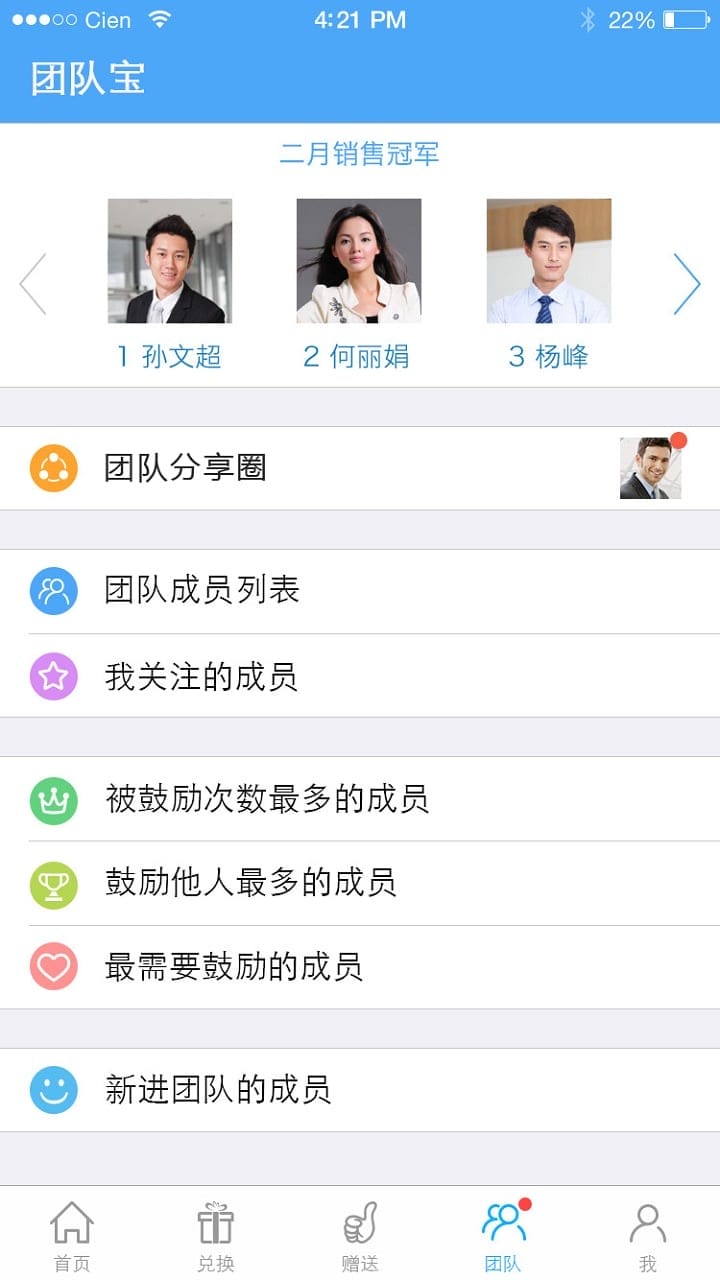
Task: Open the 我 tab
Action: pos(647,1236)
